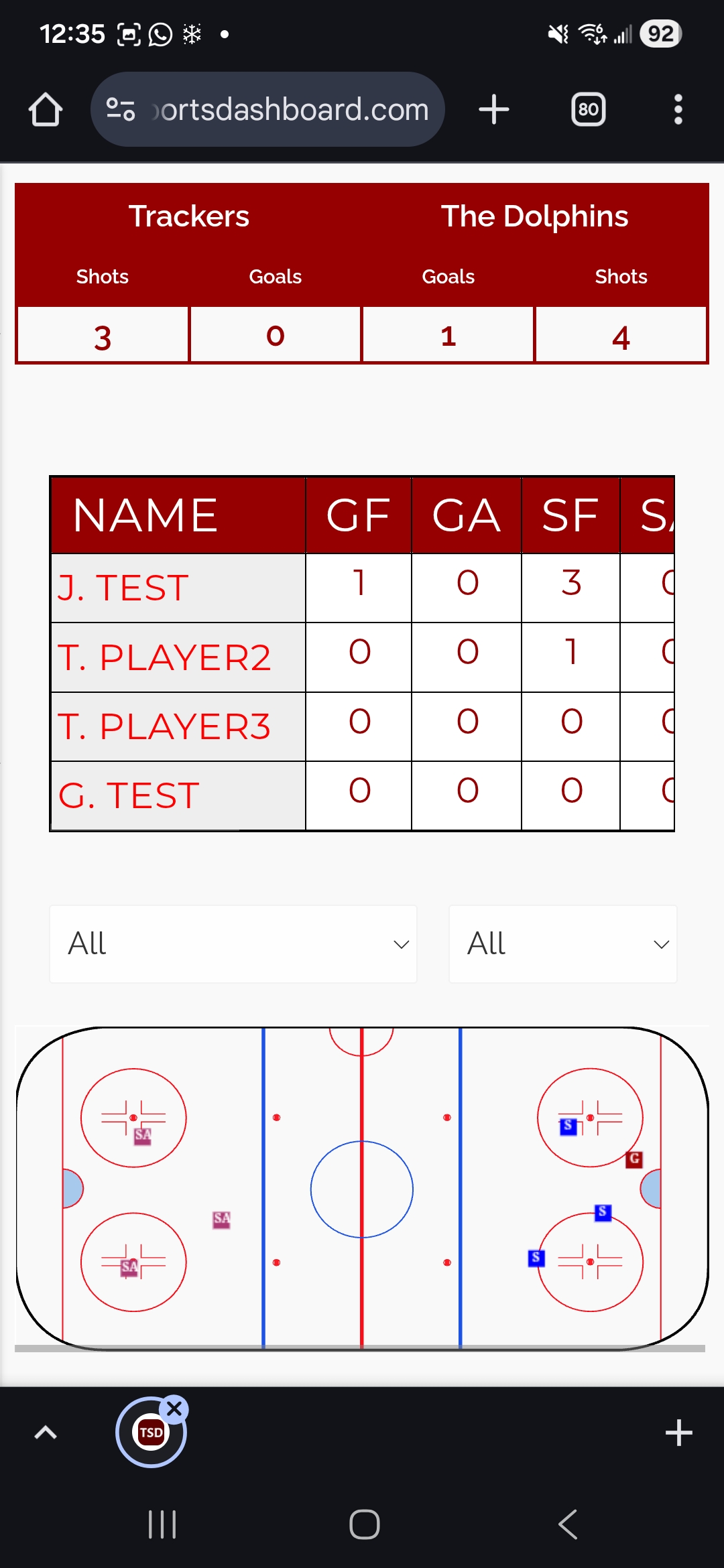Open the left All filter dropdown
This screenshot has width=724, height=1568.
click(233, 943)
